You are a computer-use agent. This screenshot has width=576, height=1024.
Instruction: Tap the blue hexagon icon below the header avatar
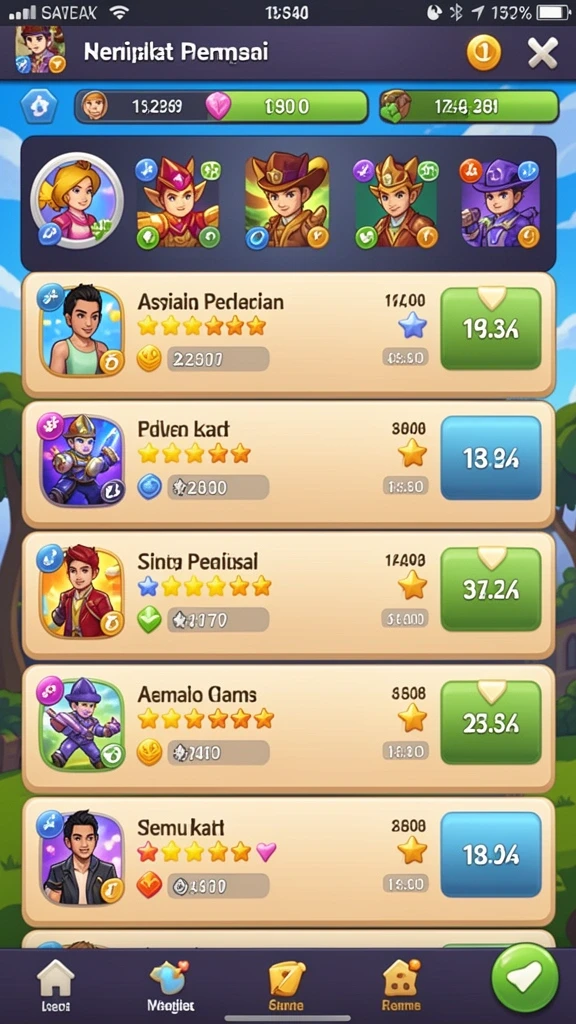click(39, 106)
